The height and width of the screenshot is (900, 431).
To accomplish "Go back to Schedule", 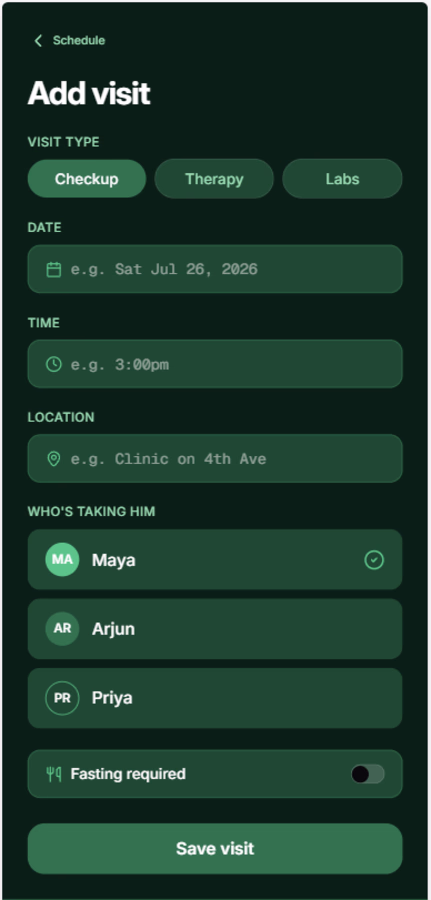I will click(69, 40).
